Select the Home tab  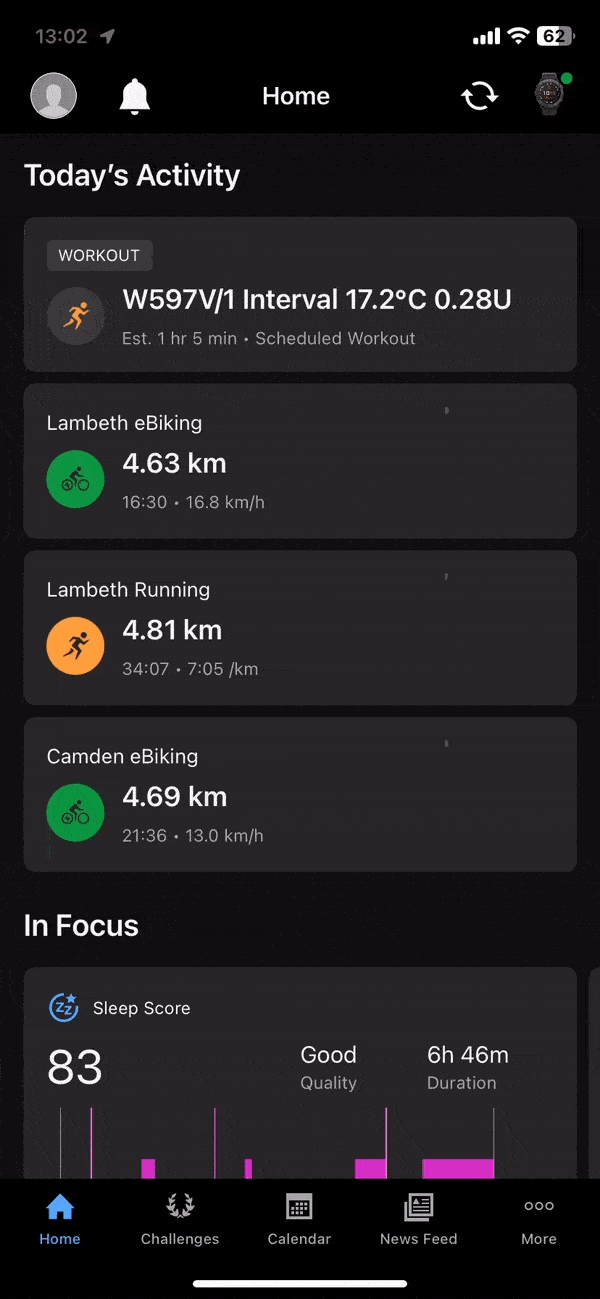(x=60, y=1220)
